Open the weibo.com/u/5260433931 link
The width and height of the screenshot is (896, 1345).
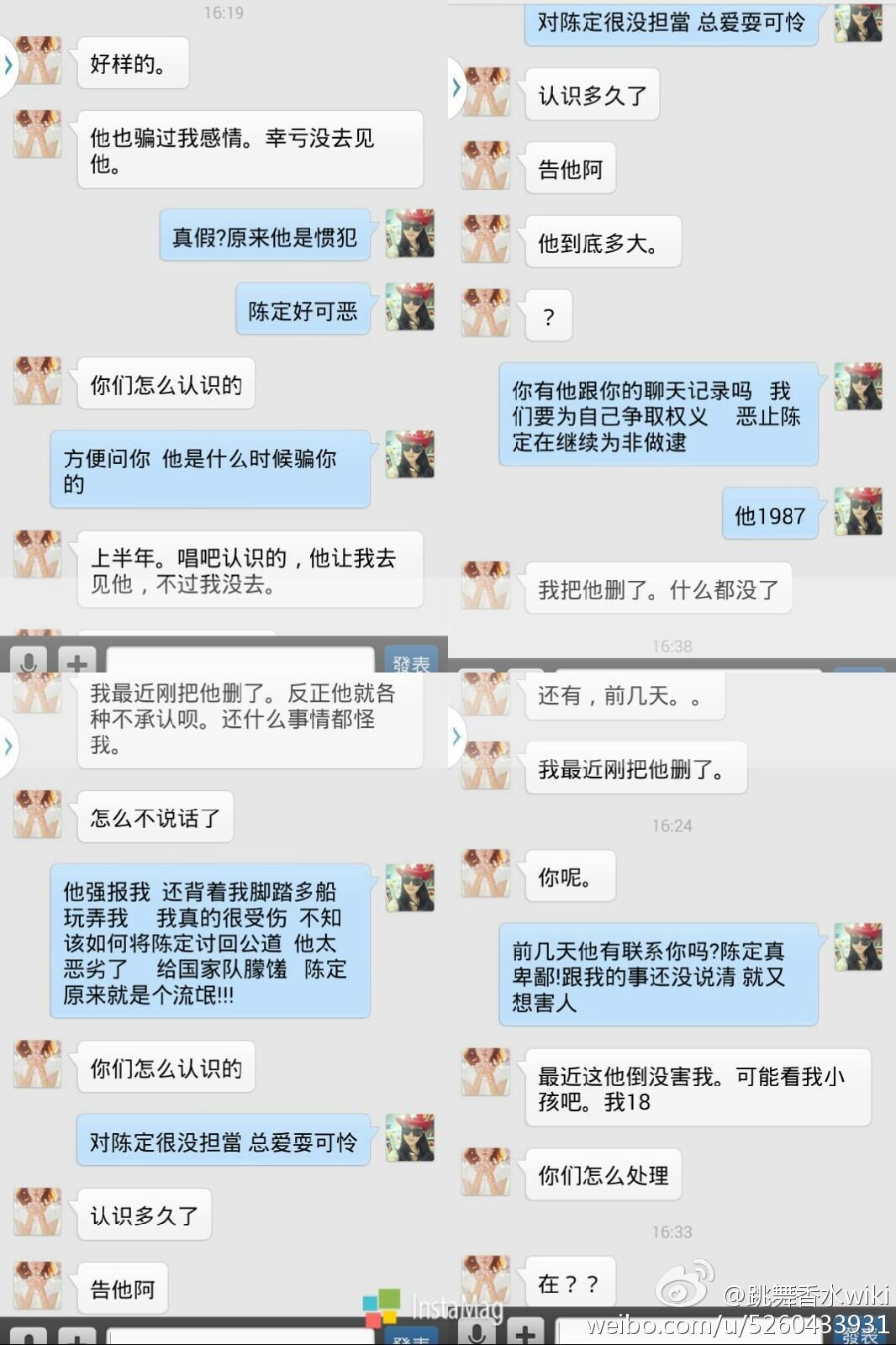740,1324
